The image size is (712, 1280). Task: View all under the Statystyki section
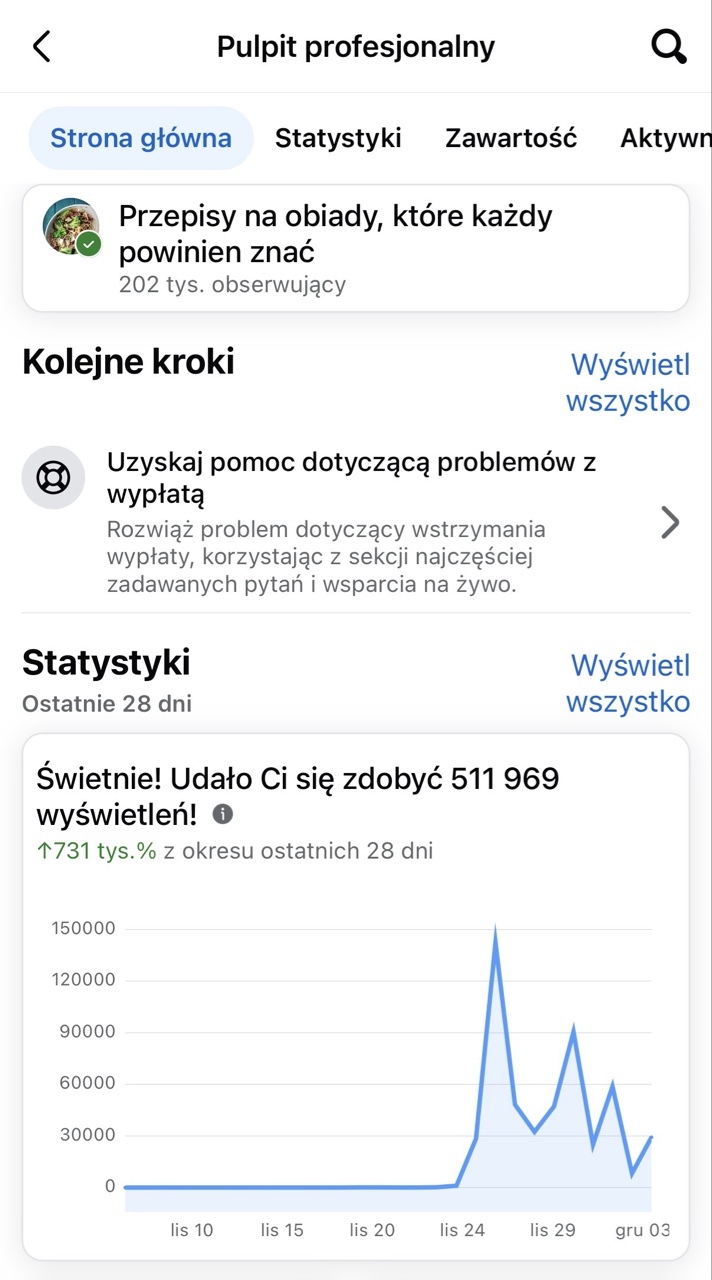[x=628, y=683]
